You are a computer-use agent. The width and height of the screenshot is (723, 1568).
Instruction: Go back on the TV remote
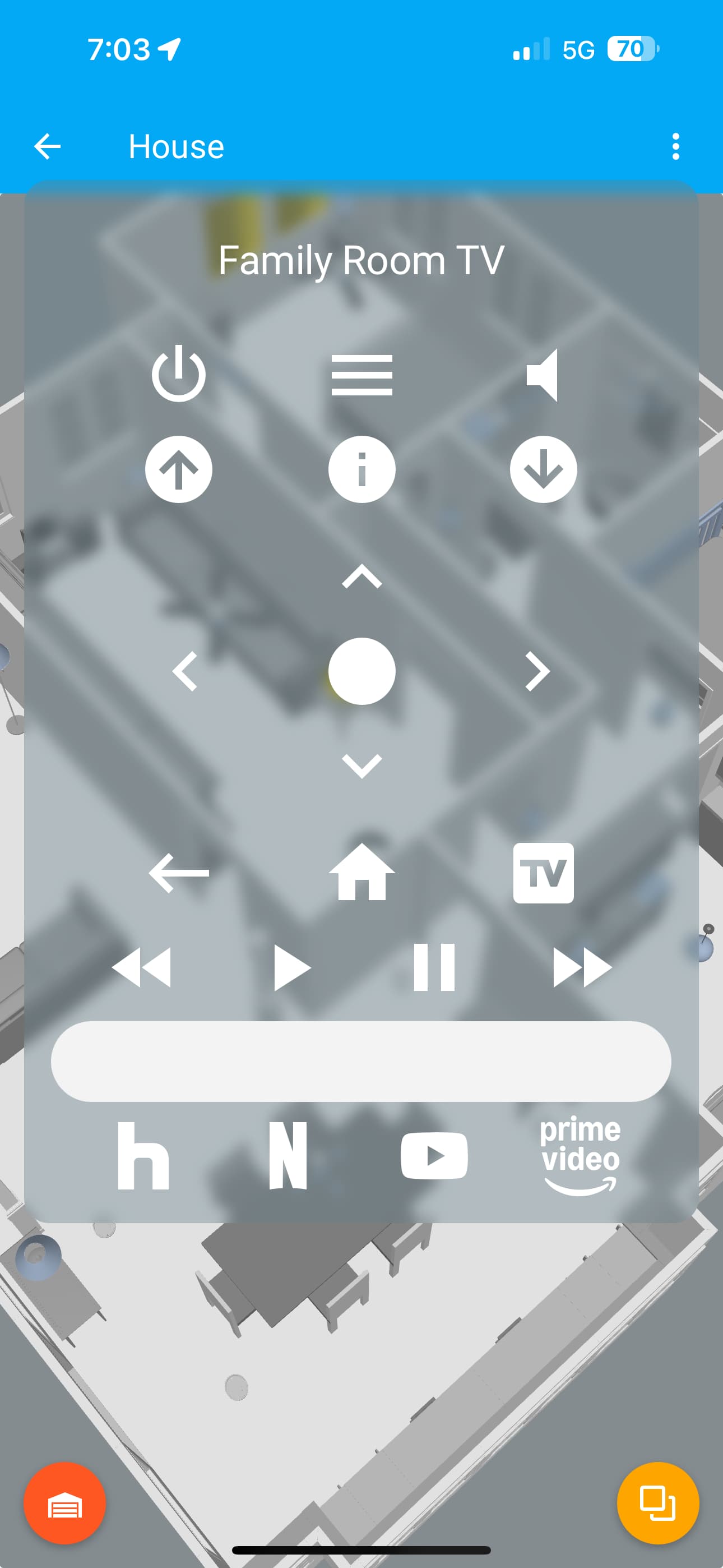(x=178, y=873)
